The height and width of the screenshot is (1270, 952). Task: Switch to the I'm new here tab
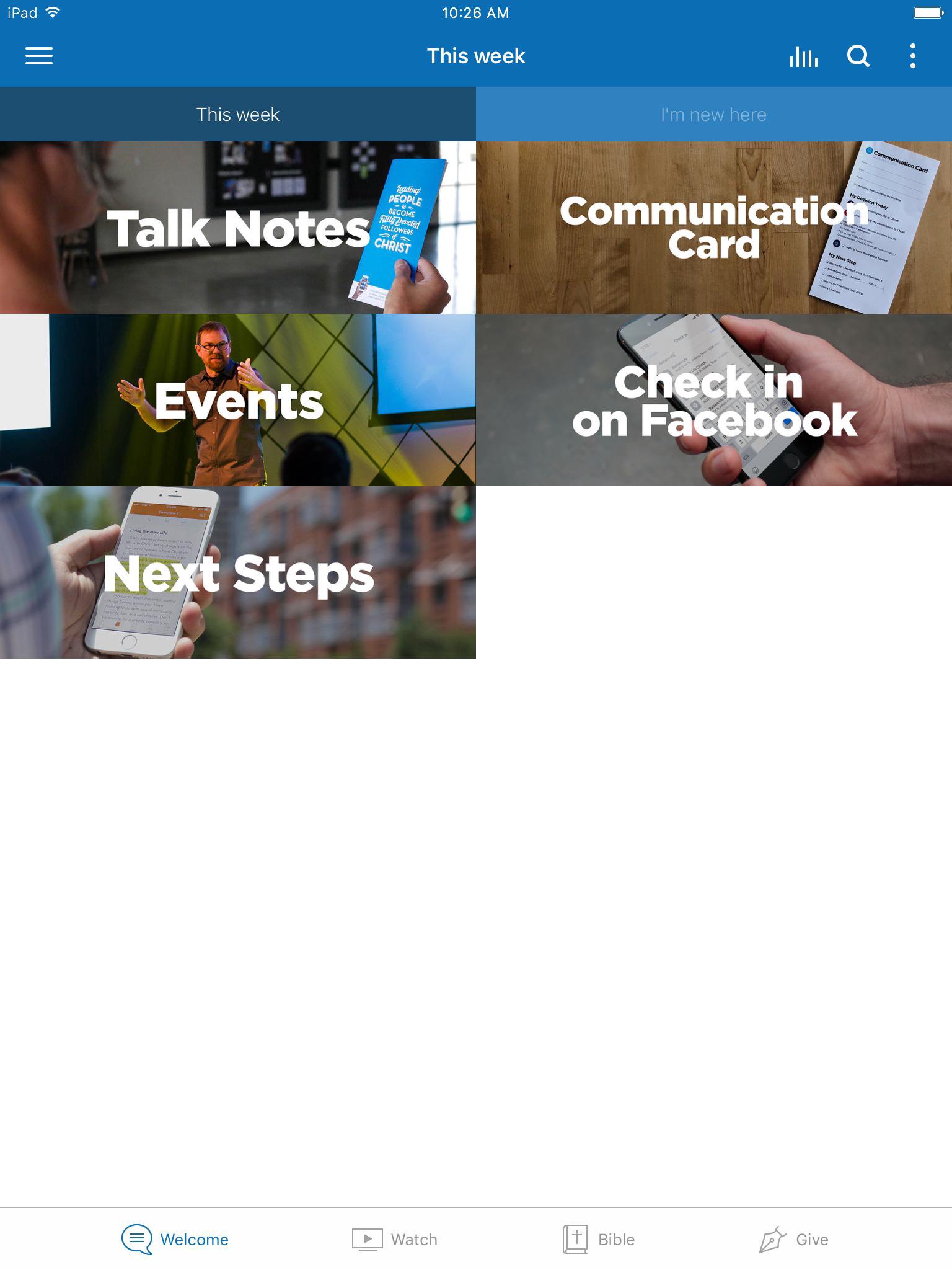pos(713,115)
